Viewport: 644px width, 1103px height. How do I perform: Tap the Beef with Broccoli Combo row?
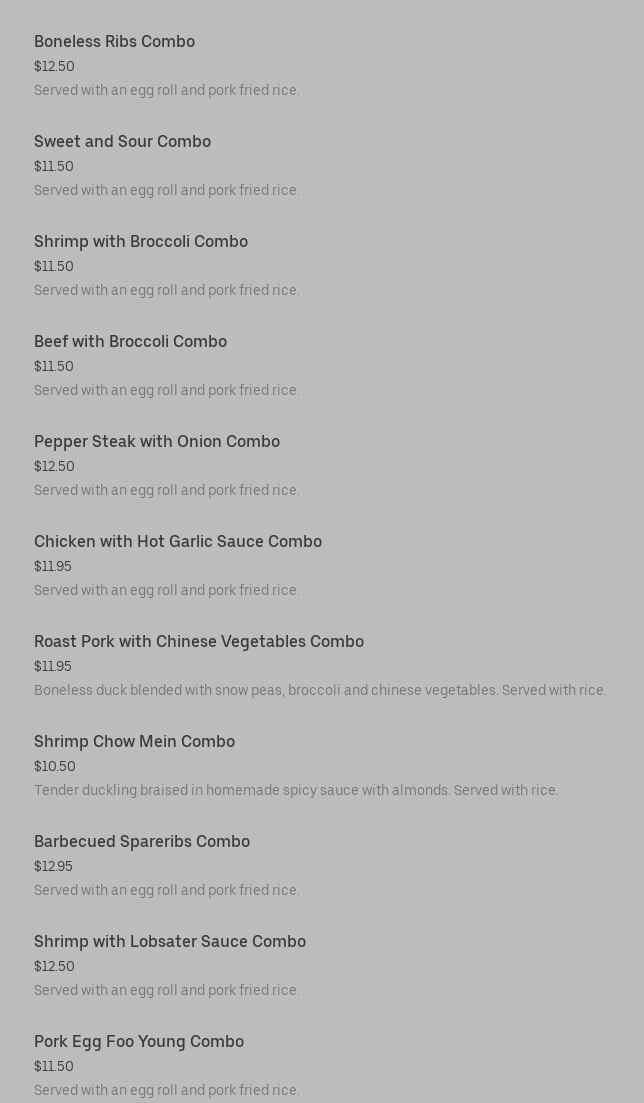coord(130,342)
